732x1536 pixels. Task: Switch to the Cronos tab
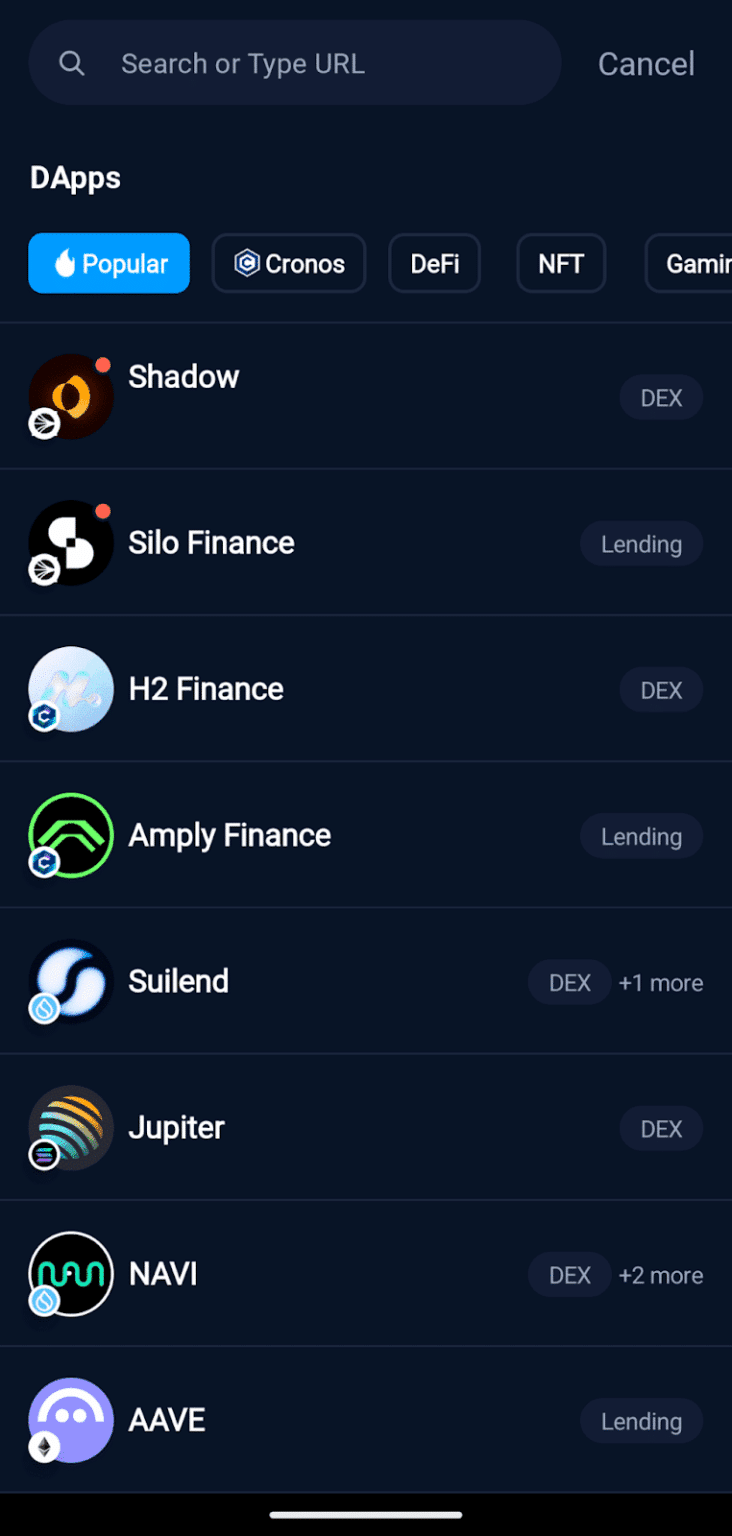pos(289,263)
